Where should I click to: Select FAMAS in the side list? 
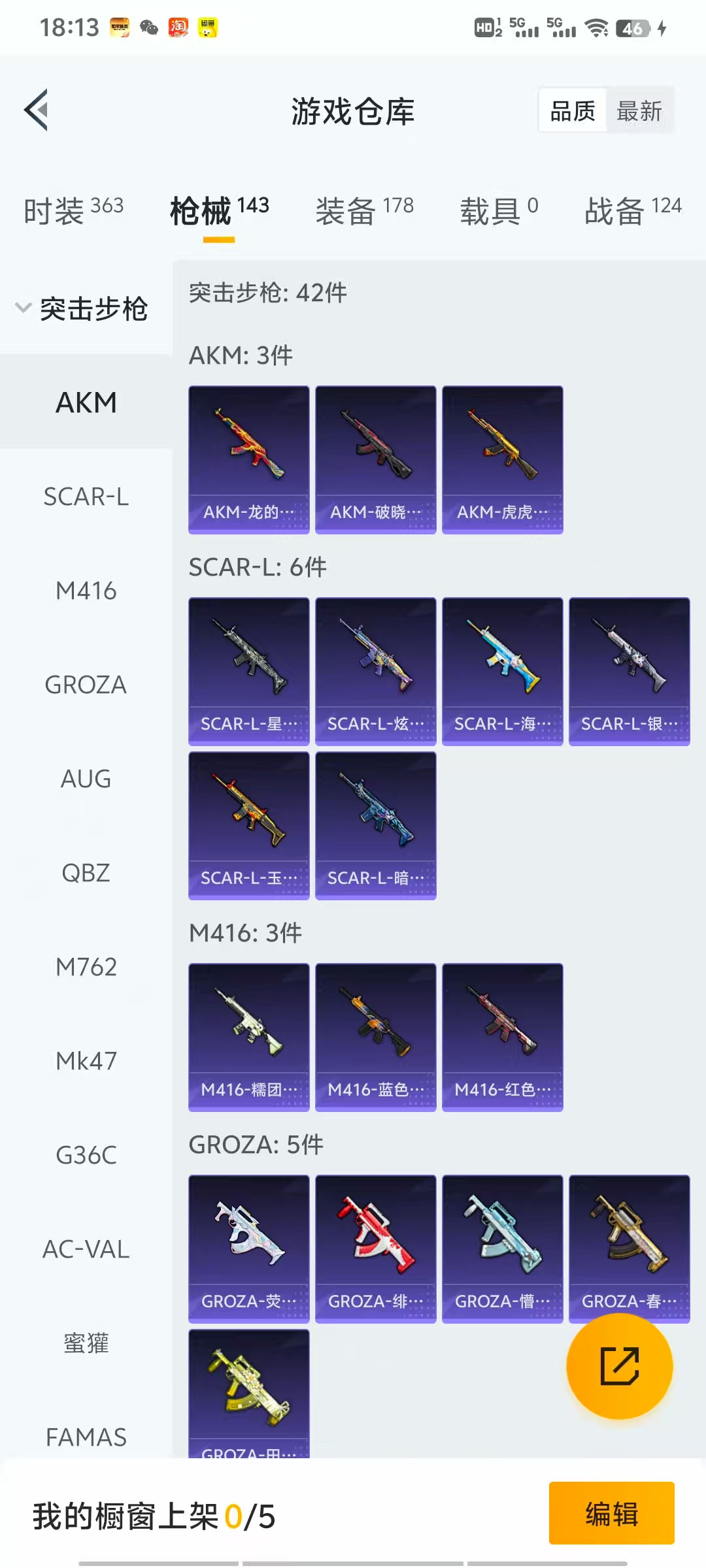(86, 1437)
